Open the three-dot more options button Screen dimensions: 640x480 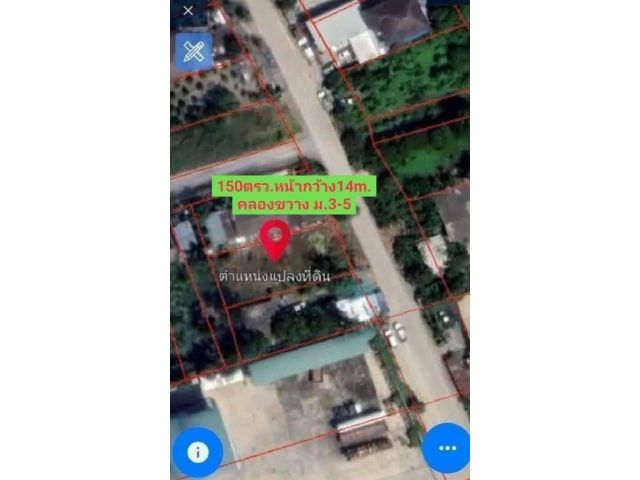[x=445, y=449]
